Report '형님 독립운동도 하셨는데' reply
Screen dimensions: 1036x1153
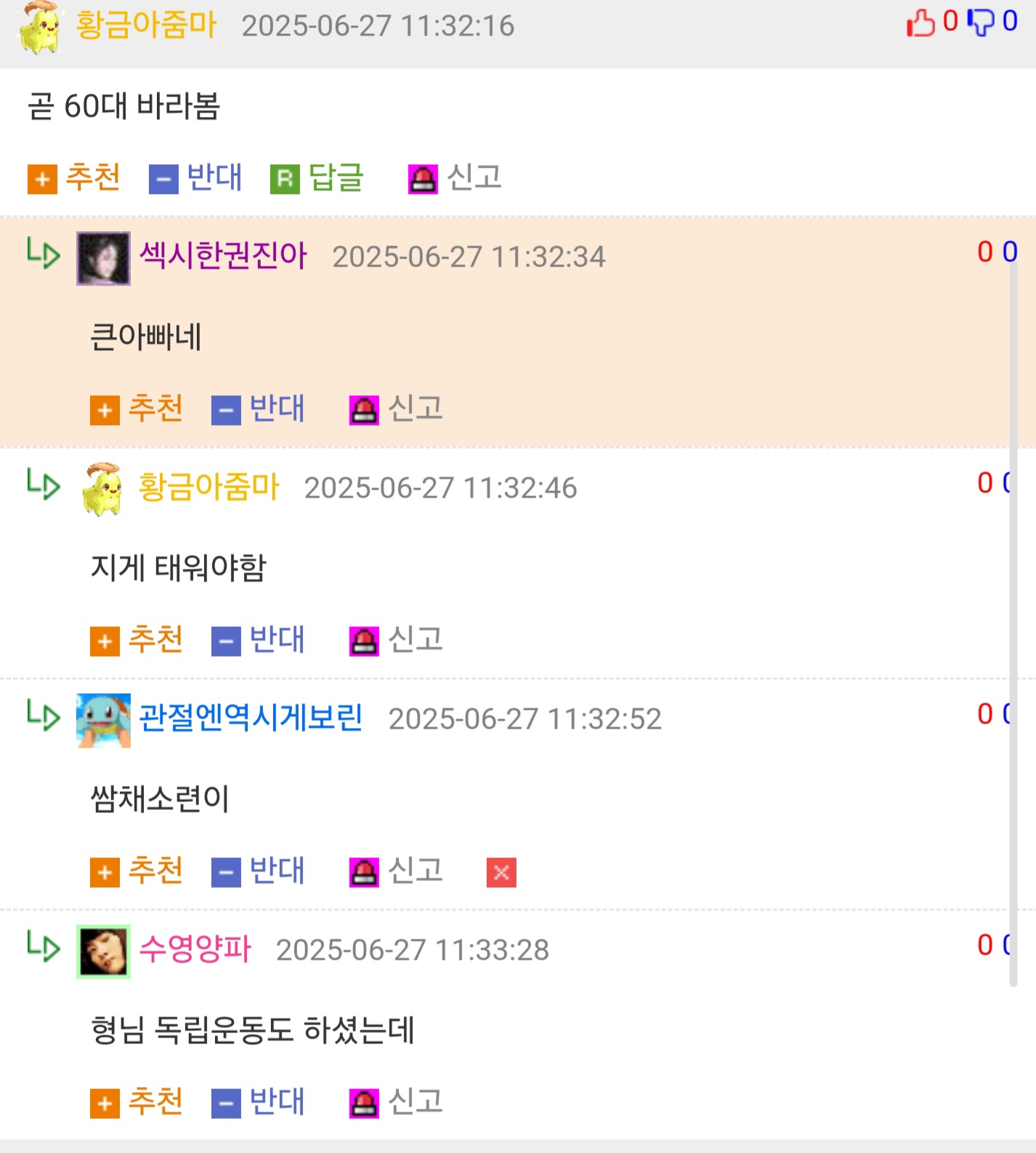pos(396,1102)
